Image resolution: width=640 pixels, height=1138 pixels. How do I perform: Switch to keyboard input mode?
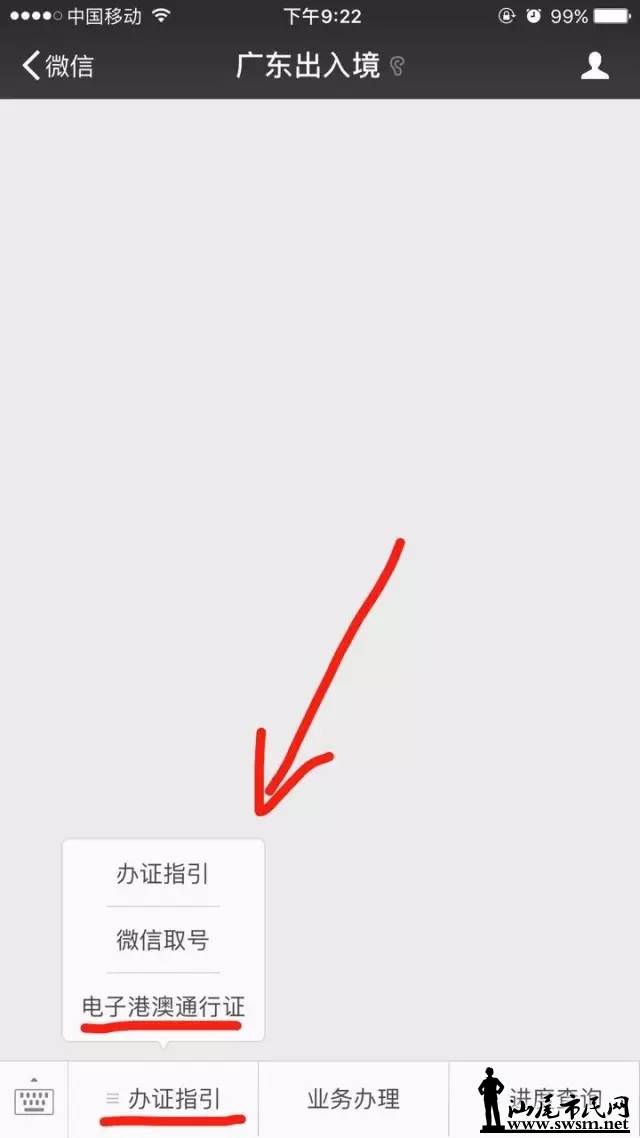[34, 1099]
